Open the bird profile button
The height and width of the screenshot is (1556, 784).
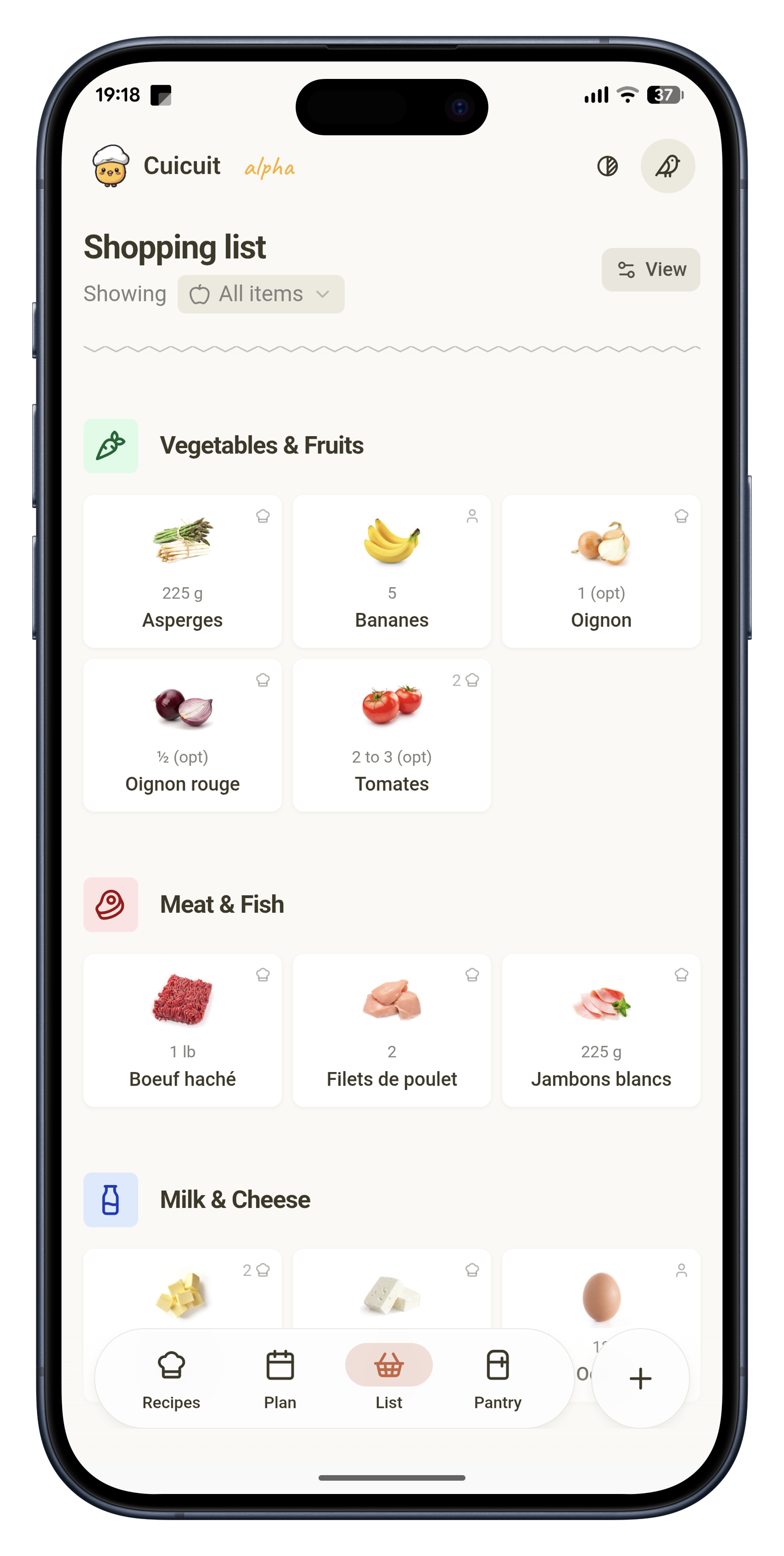pos(668,166)
